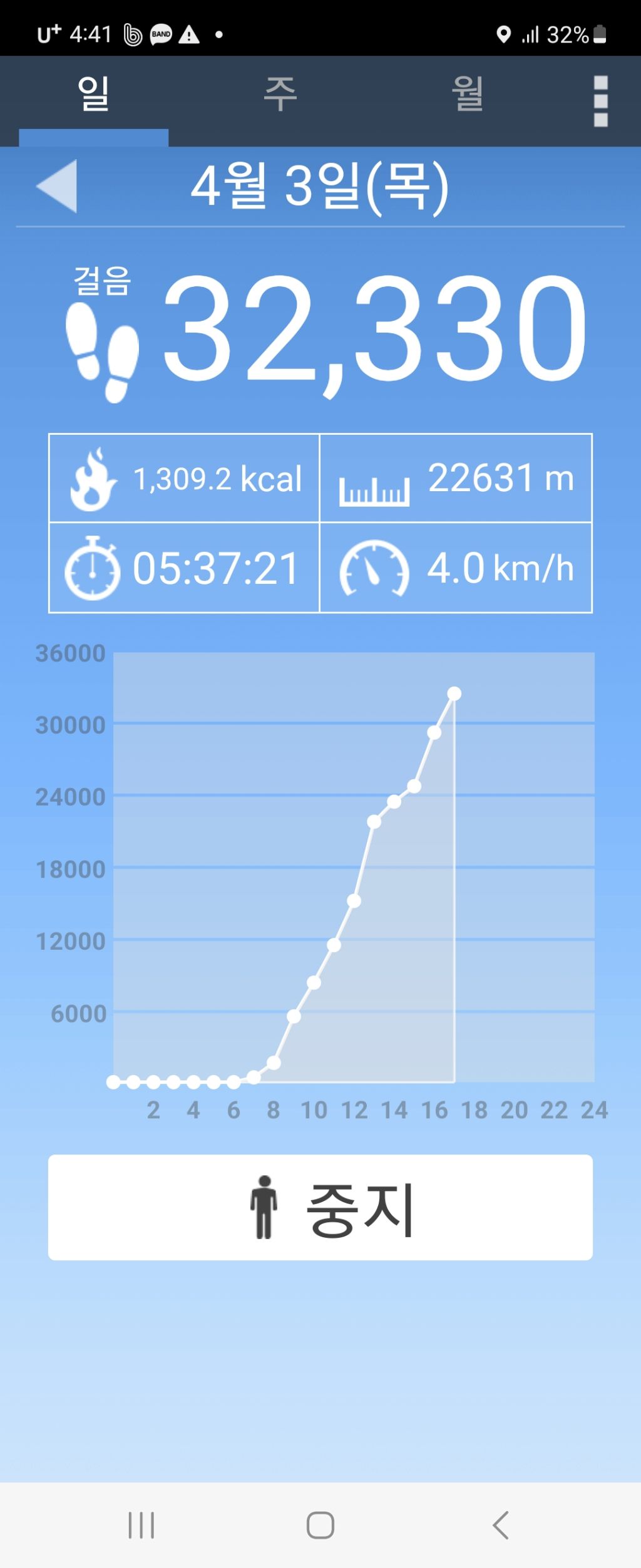This screenshot has height=1568, width=641.
Task: Open the recent apps view
Action: coord(141,1525)
